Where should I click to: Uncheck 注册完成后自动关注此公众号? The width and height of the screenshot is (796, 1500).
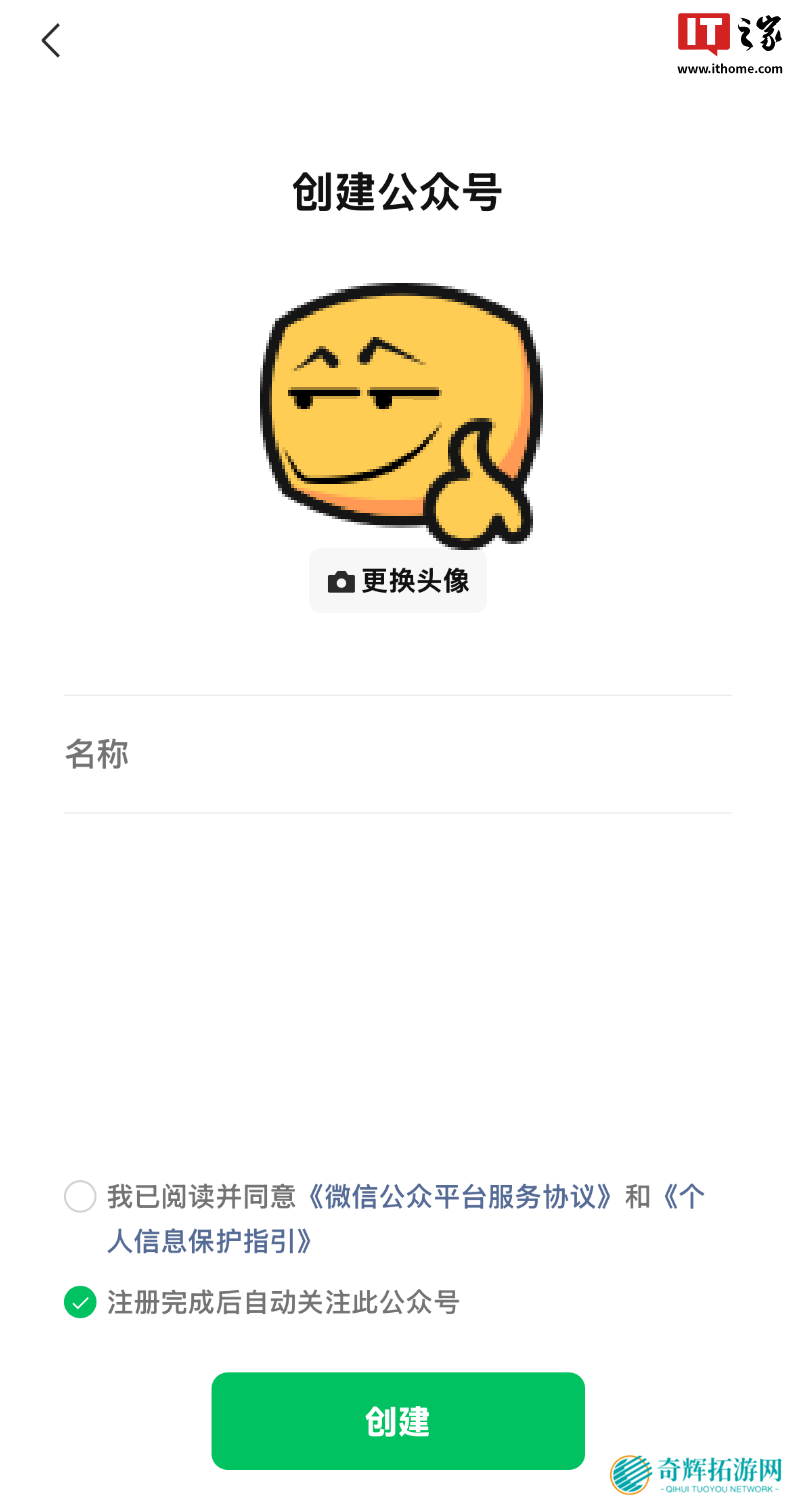click(80, 1302)
